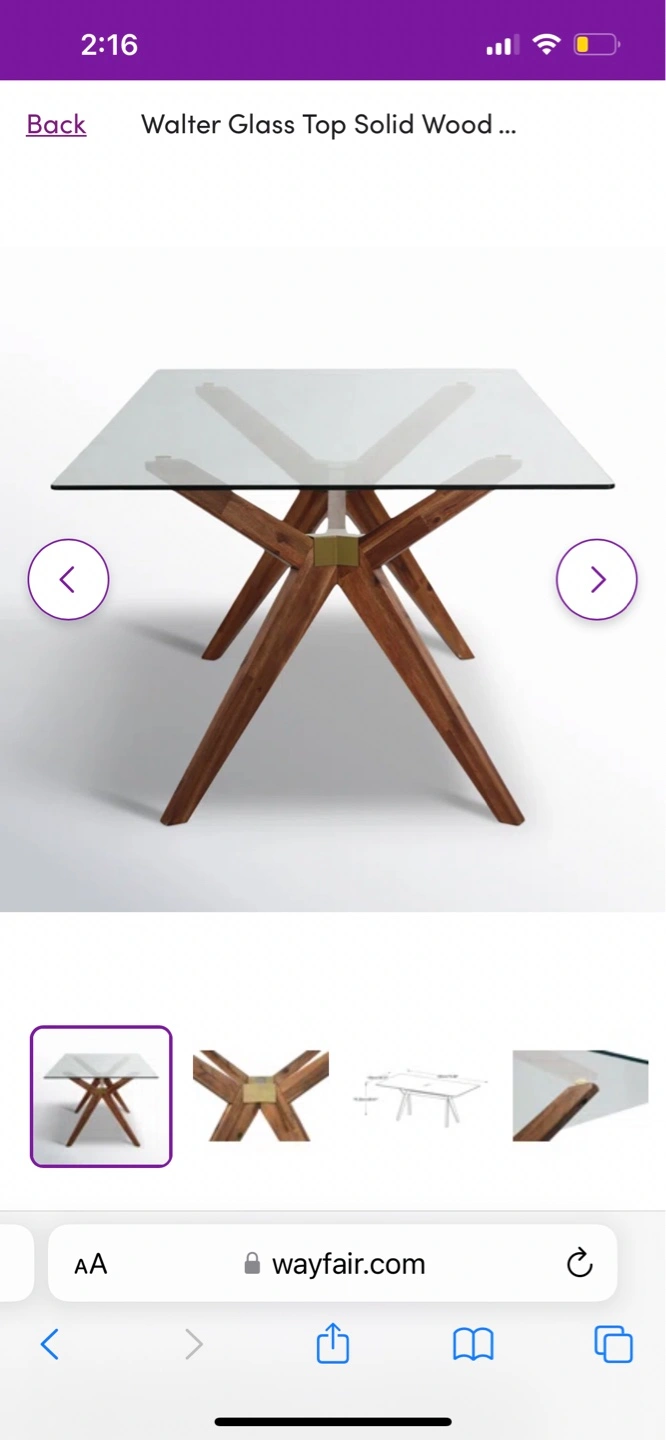Open Safari bookmarks

point(474,1345)
